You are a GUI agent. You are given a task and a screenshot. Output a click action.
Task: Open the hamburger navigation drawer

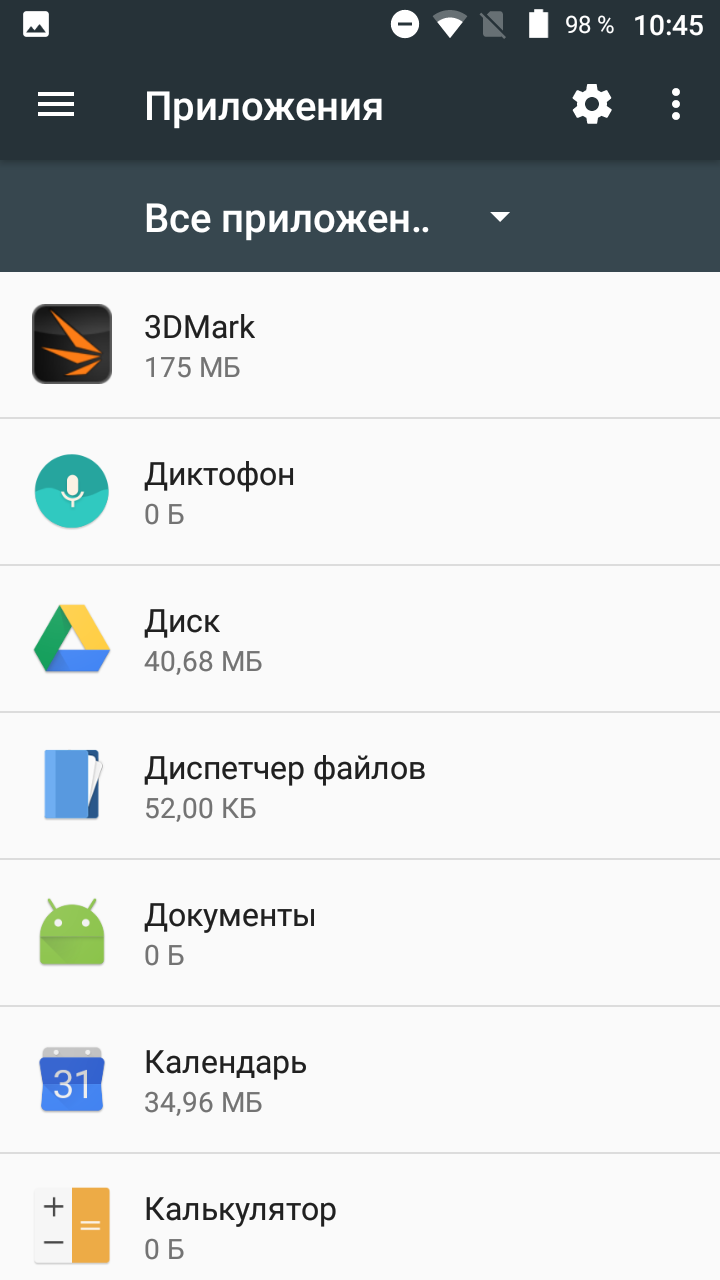(56, 105)
